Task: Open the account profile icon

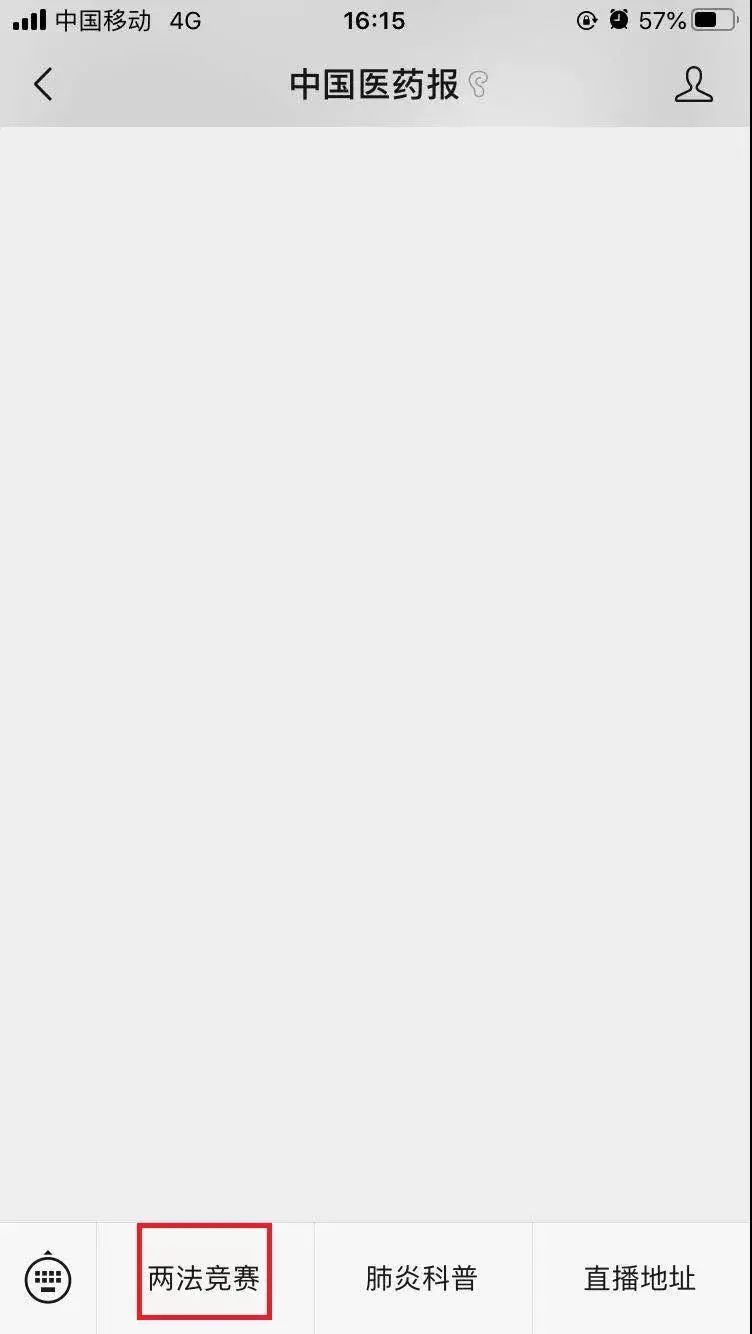Action: [x=693, y=85]
